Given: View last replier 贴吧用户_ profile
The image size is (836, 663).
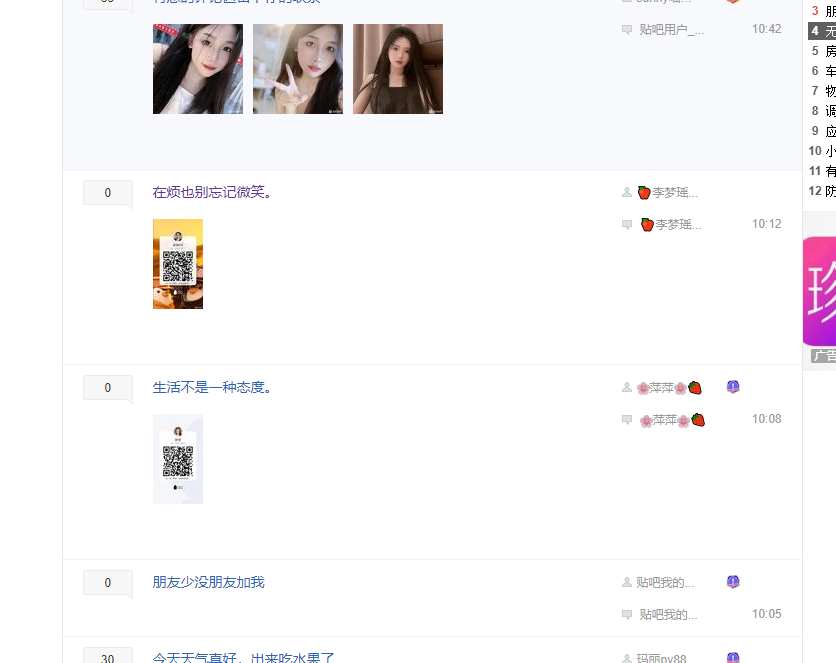Looking at the screenshot, I should (x=671, y=30).
